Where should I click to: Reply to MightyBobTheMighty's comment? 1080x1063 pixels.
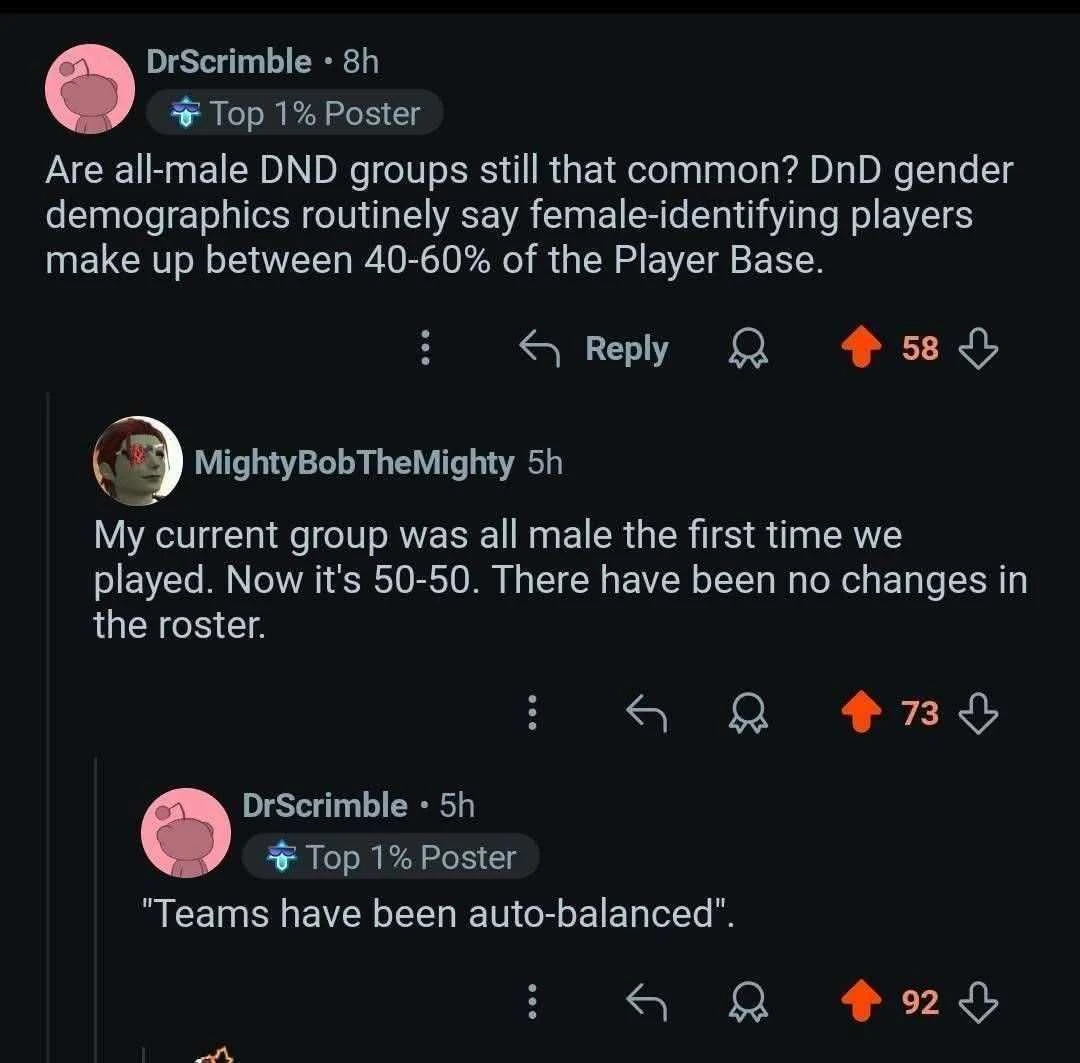(x=646, y=712)
